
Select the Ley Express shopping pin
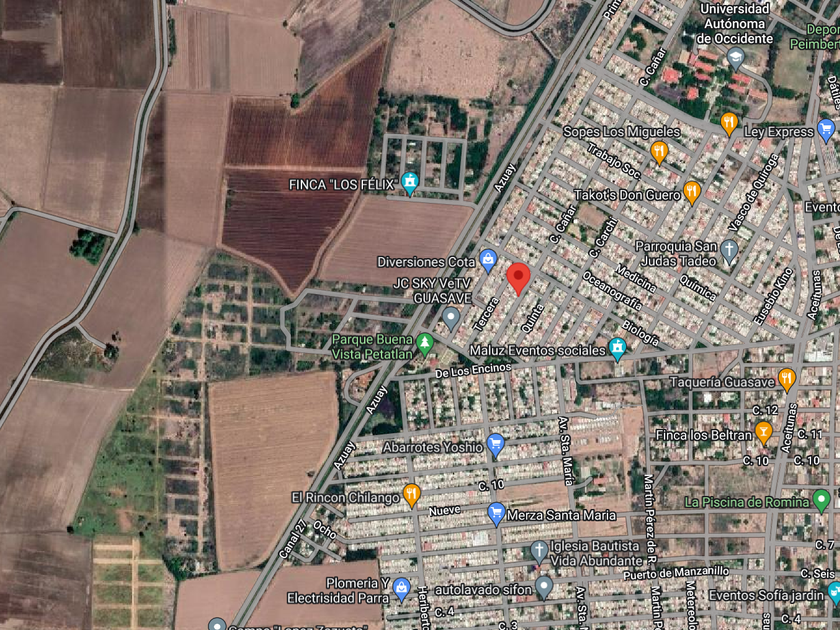pos(826,131)
